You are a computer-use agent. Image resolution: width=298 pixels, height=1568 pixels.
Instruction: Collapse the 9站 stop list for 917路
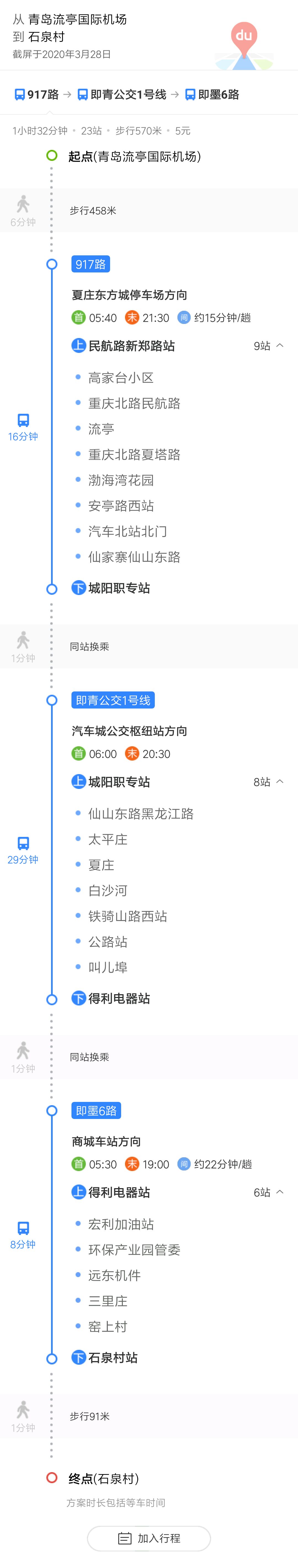pos(269,346)
